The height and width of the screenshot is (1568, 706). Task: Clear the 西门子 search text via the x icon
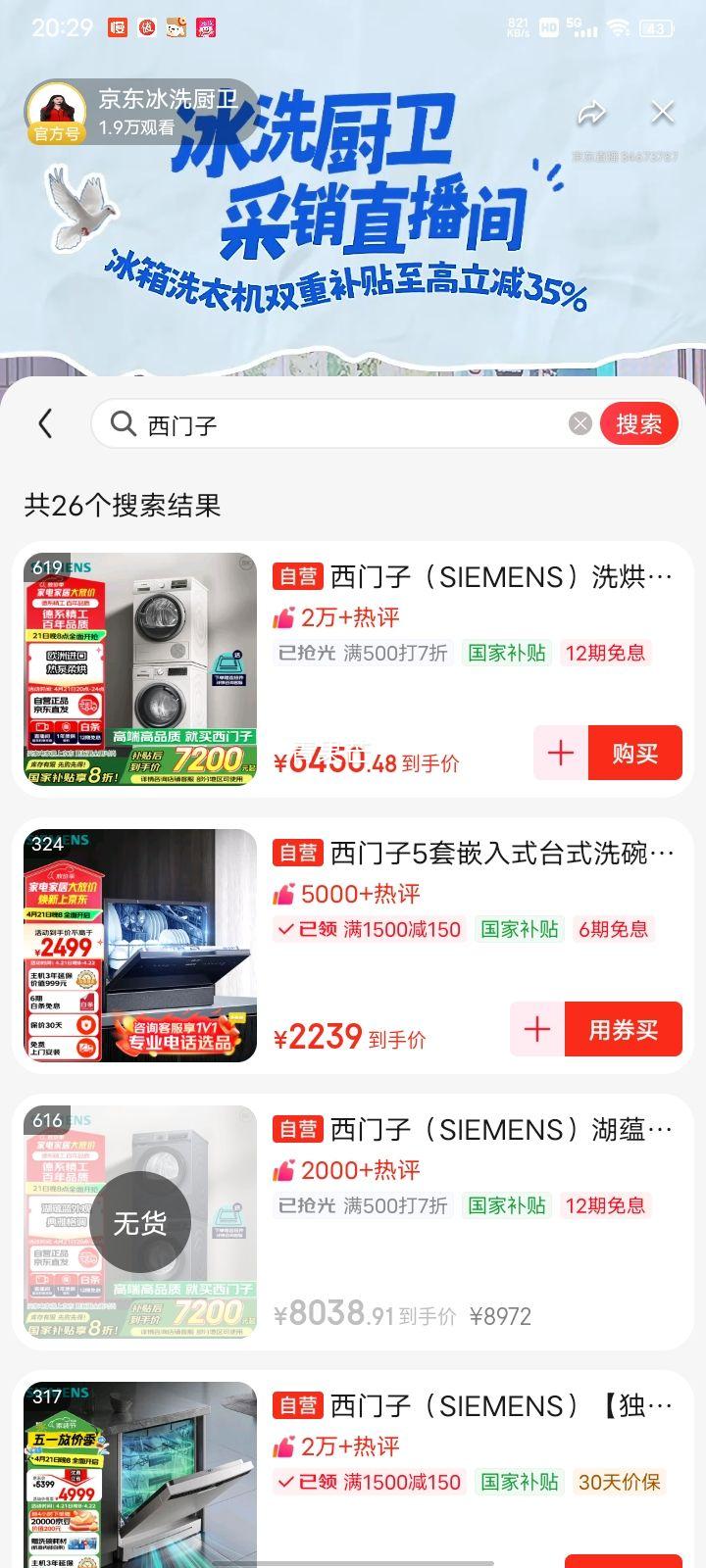pos(580,422)
